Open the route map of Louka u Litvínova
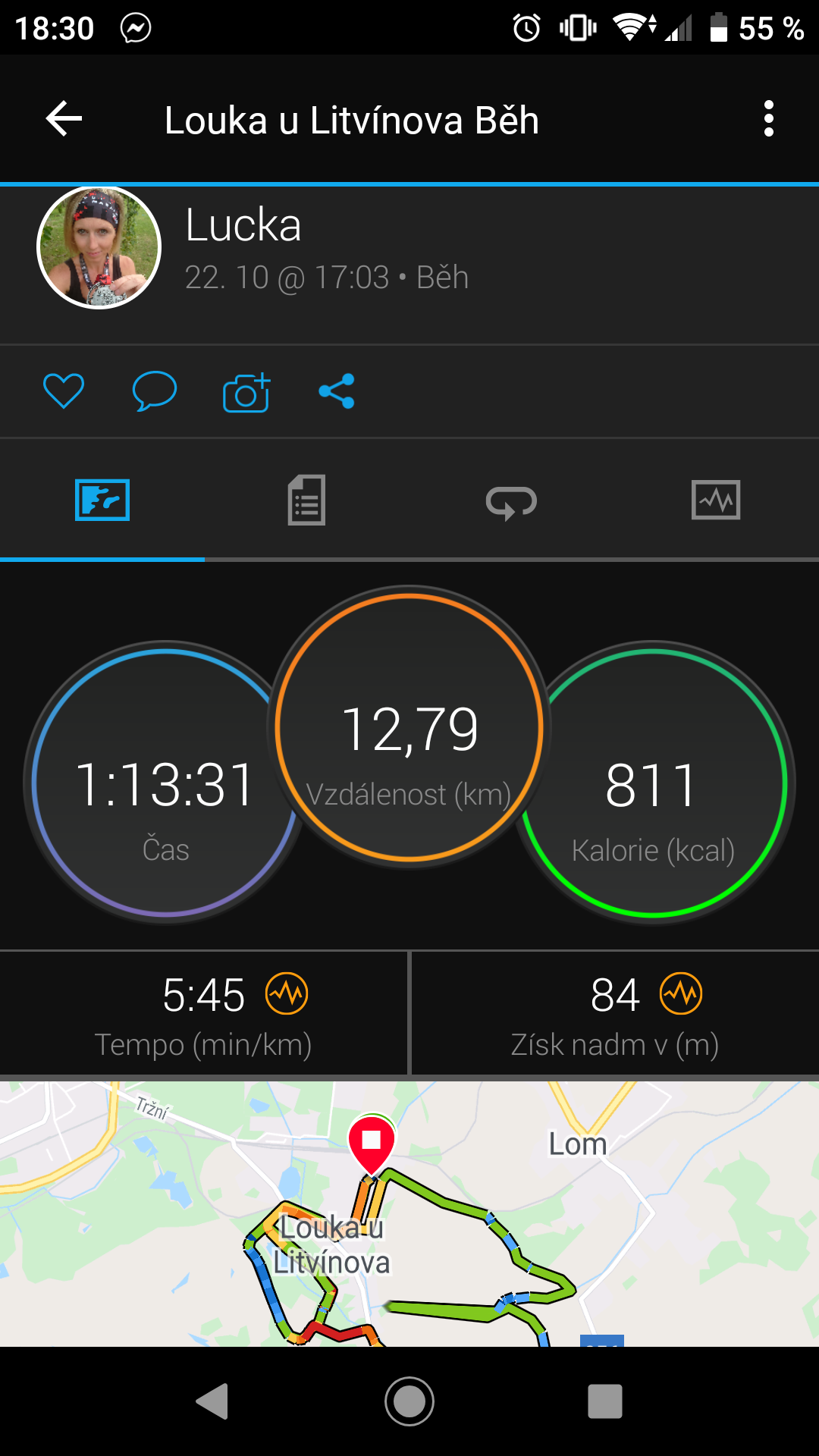The image size is (819, 1456). (x=409, y=1214)
